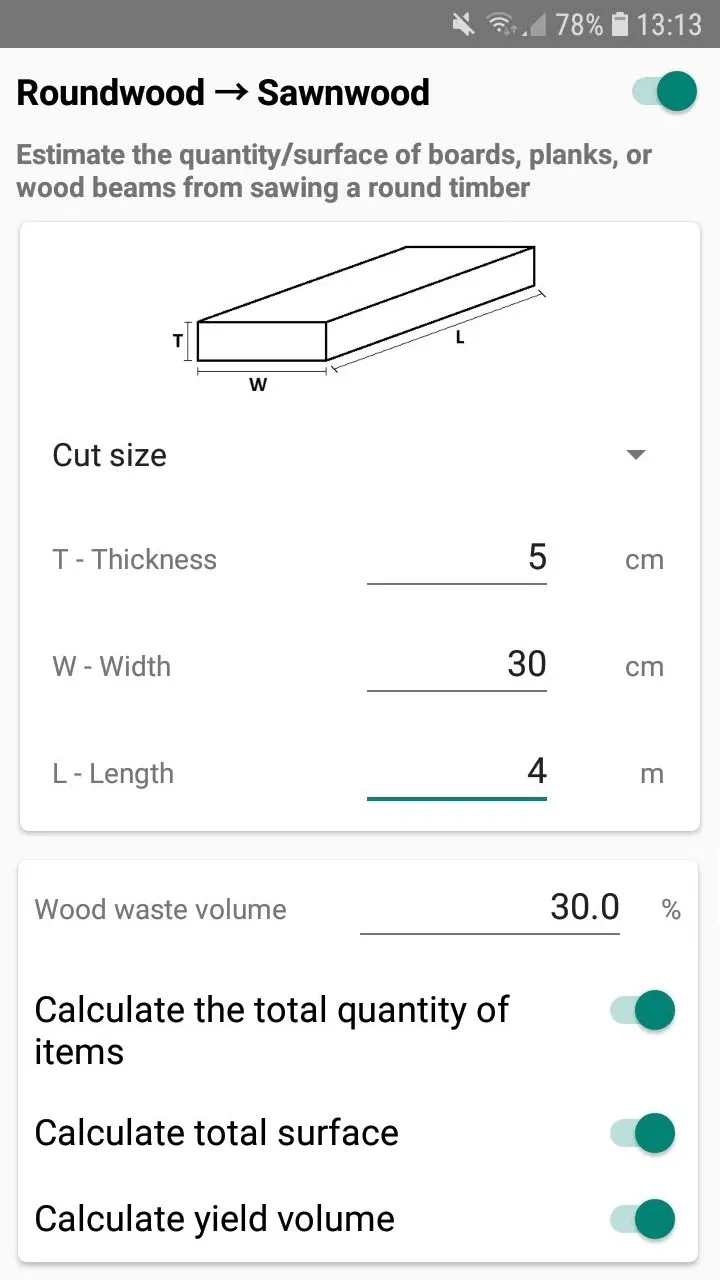Toggle the Roundwood → Sawnwood switch off
Viewport: 720px width, 1280px height.
click(663, 92)
